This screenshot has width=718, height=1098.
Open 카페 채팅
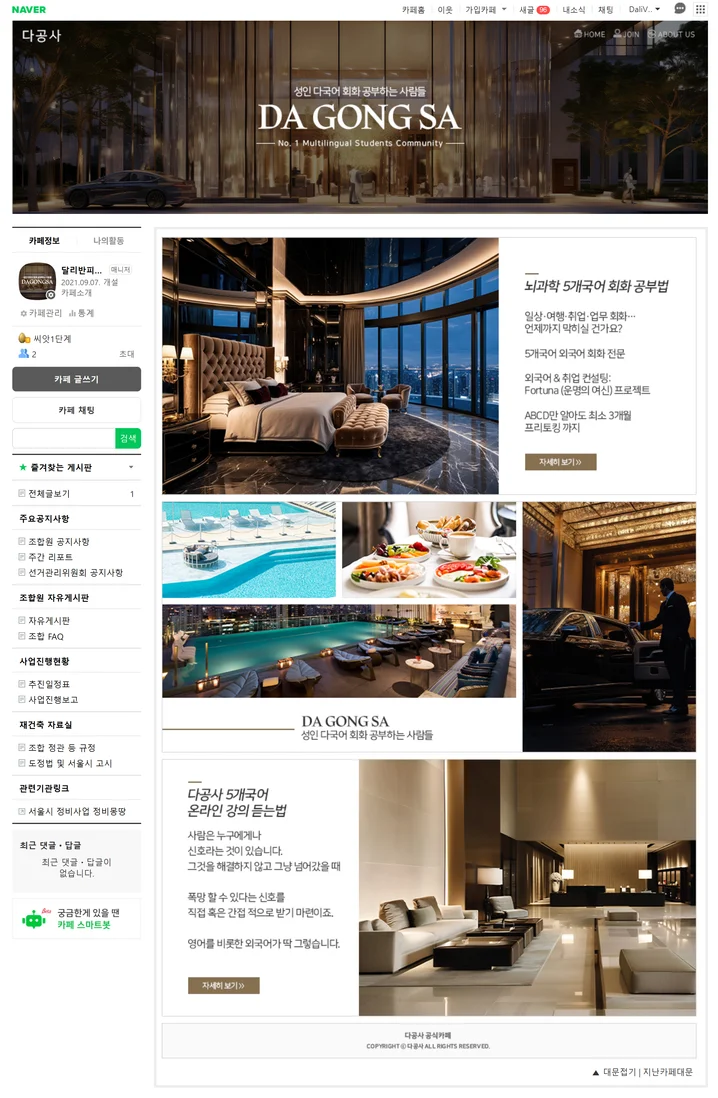pyautogui.click(x=76, y=410)
